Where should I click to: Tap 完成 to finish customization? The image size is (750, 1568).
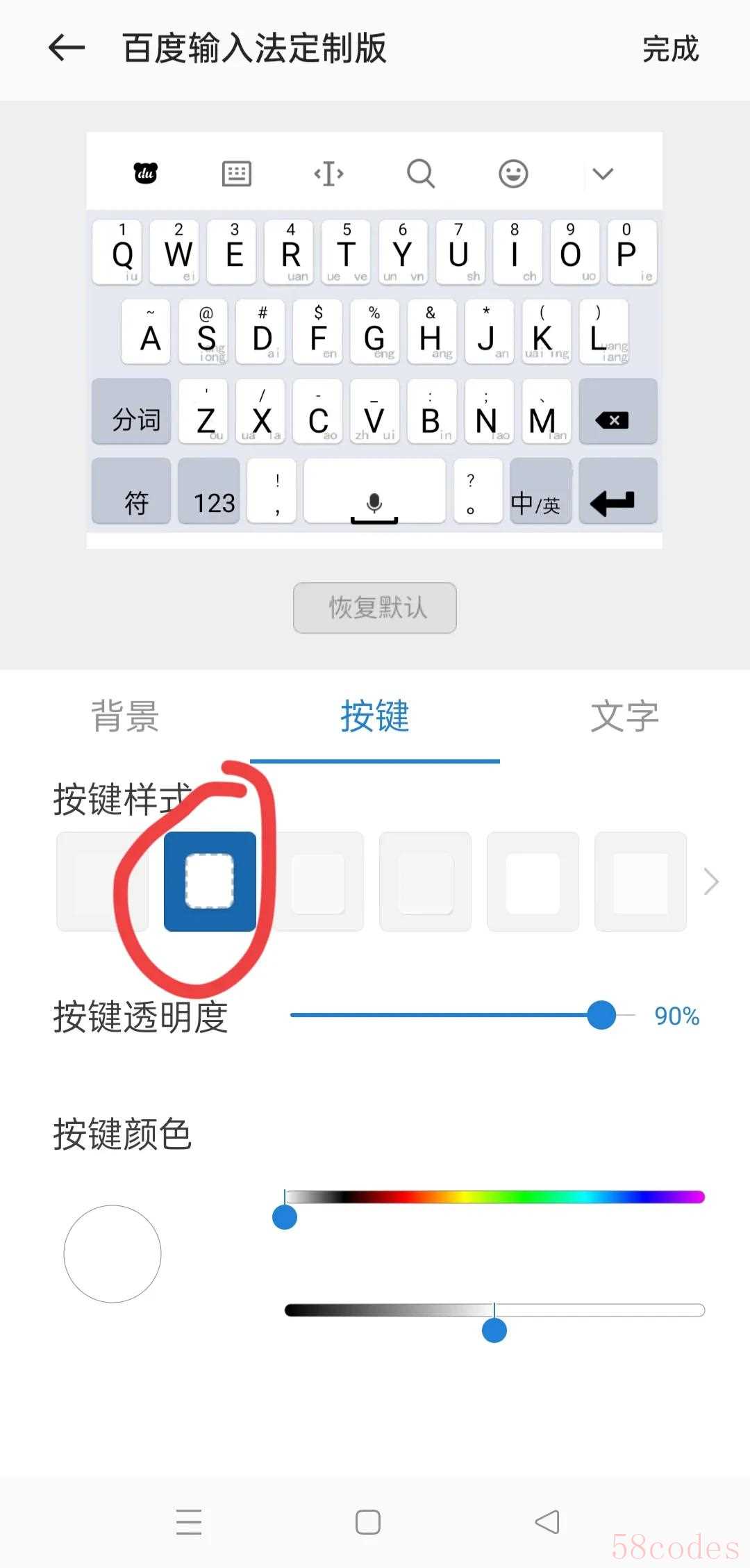coord(669,49)
